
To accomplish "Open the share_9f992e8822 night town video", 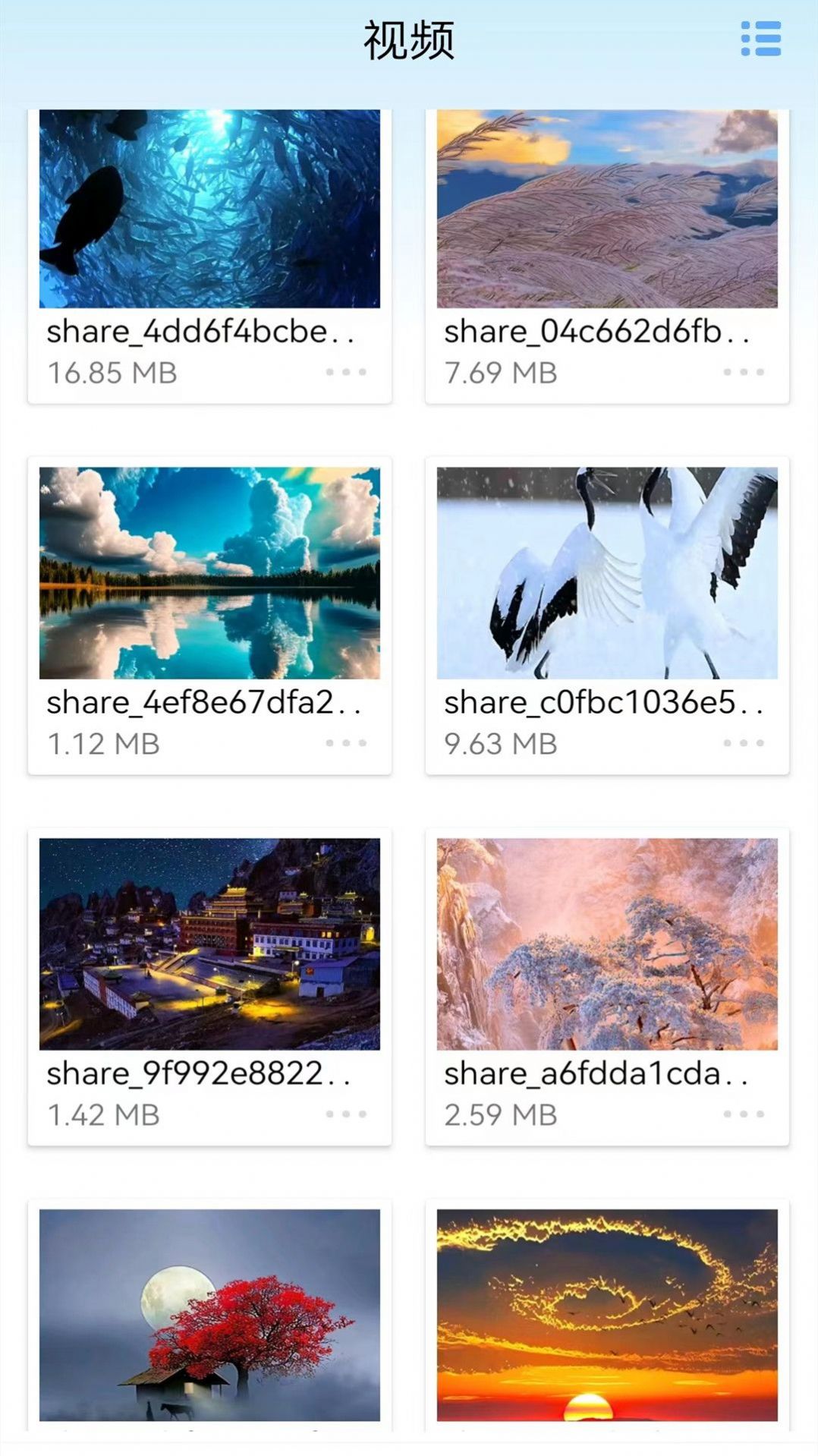I will pyautogui.click(x=209, y=944).
